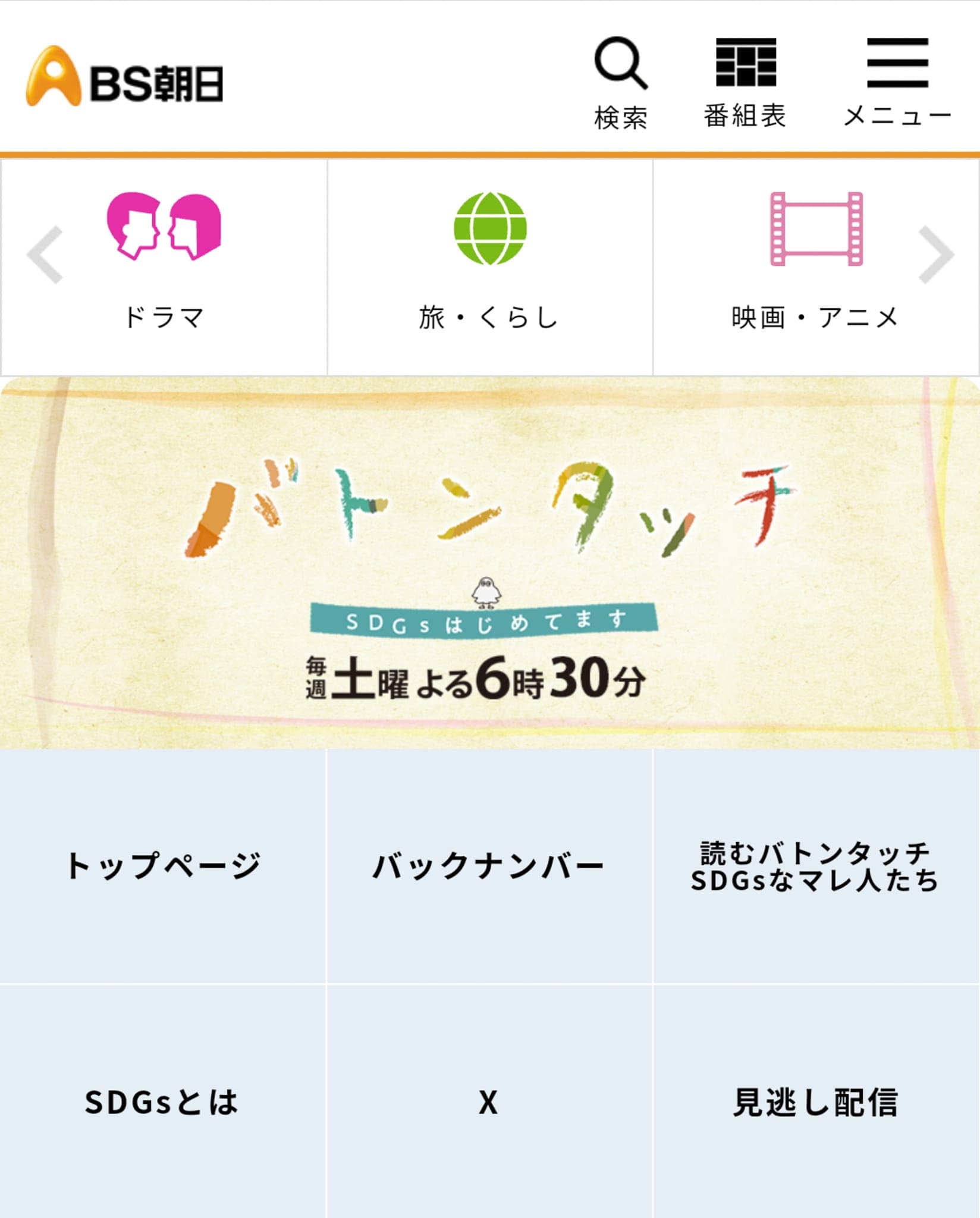Open the 検索 search icon

pyautogui.click(x=621, y=82)
